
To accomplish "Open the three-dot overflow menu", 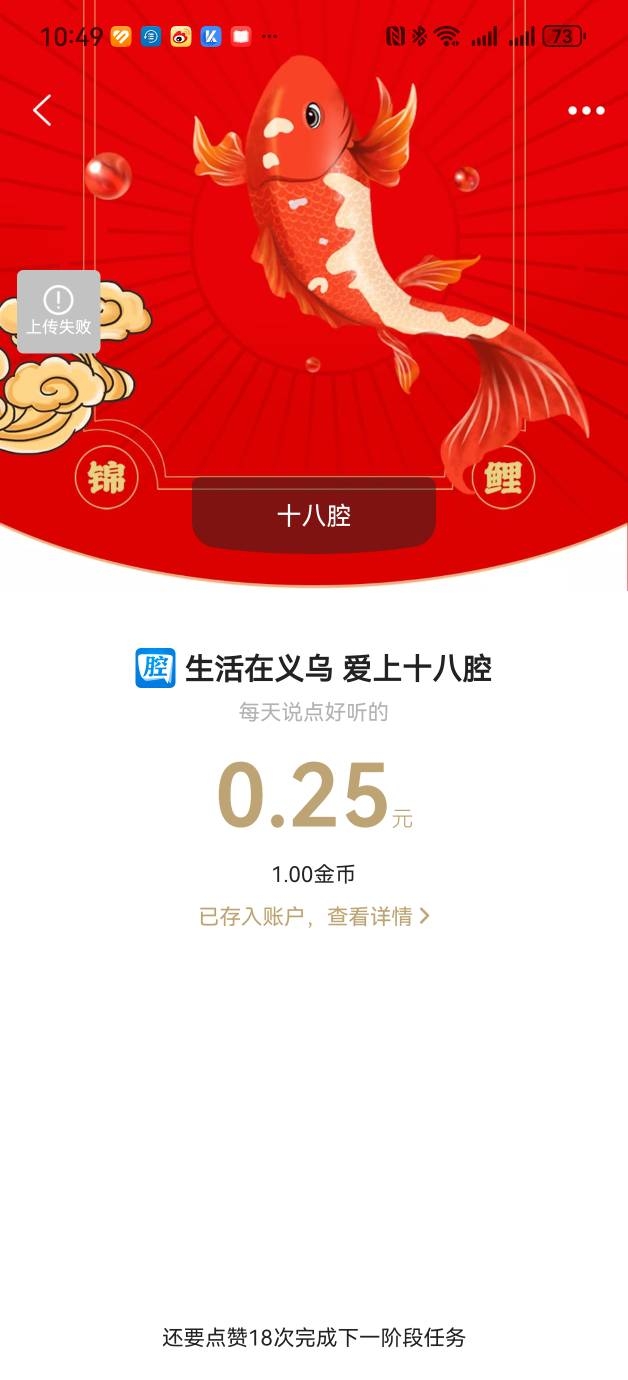I will [586, 111].
